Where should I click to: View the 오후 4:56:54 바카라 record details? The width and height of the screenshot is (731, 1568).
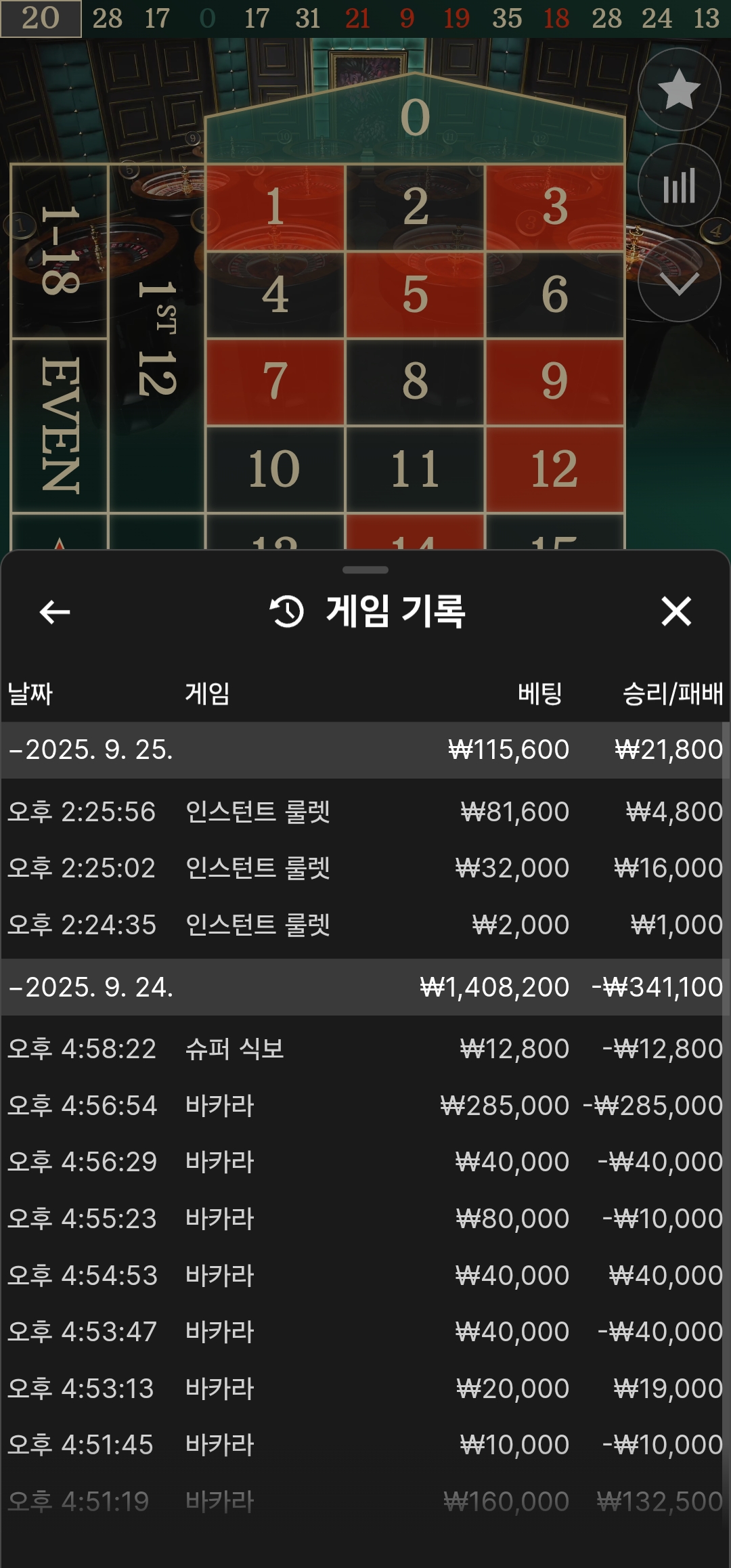[365, 1106]
